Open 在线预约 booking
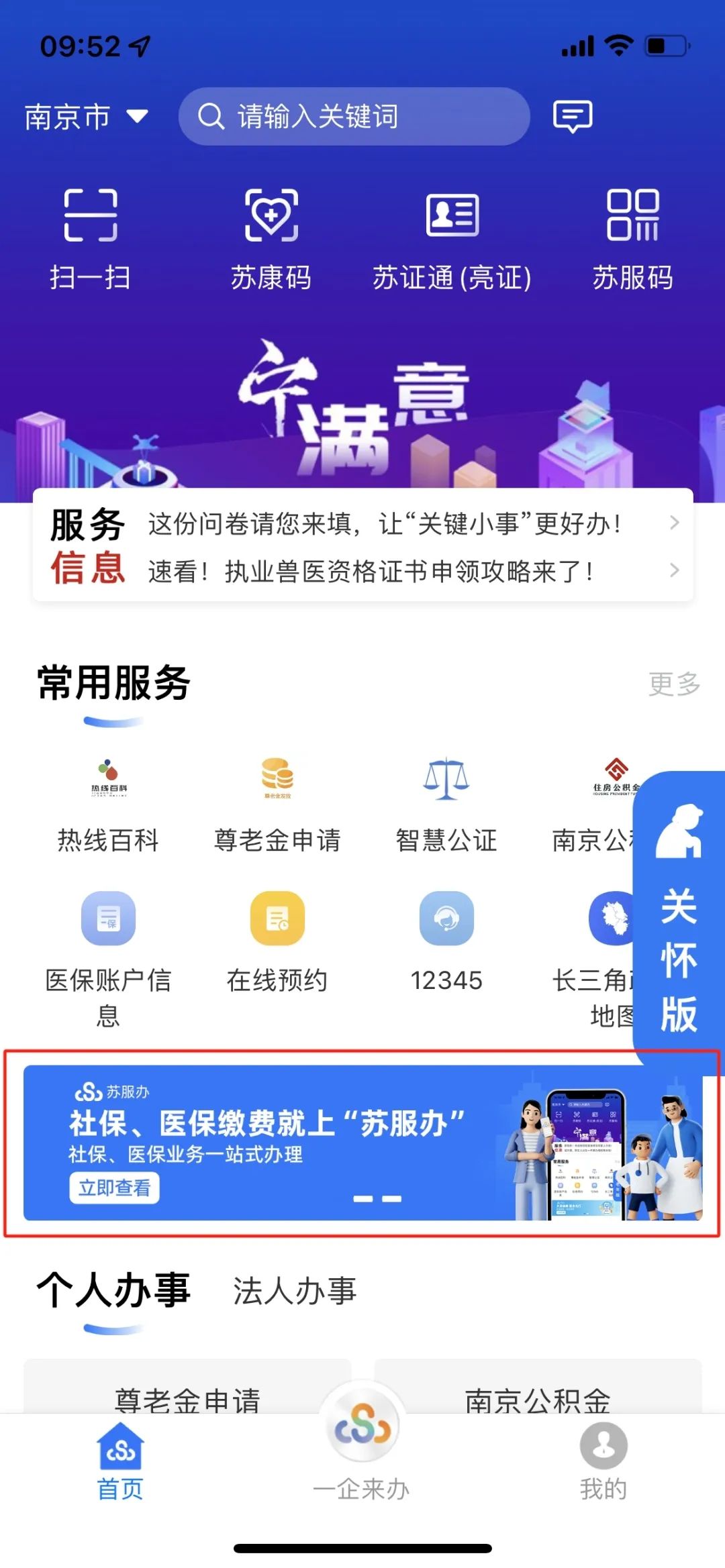 (277, 941)
